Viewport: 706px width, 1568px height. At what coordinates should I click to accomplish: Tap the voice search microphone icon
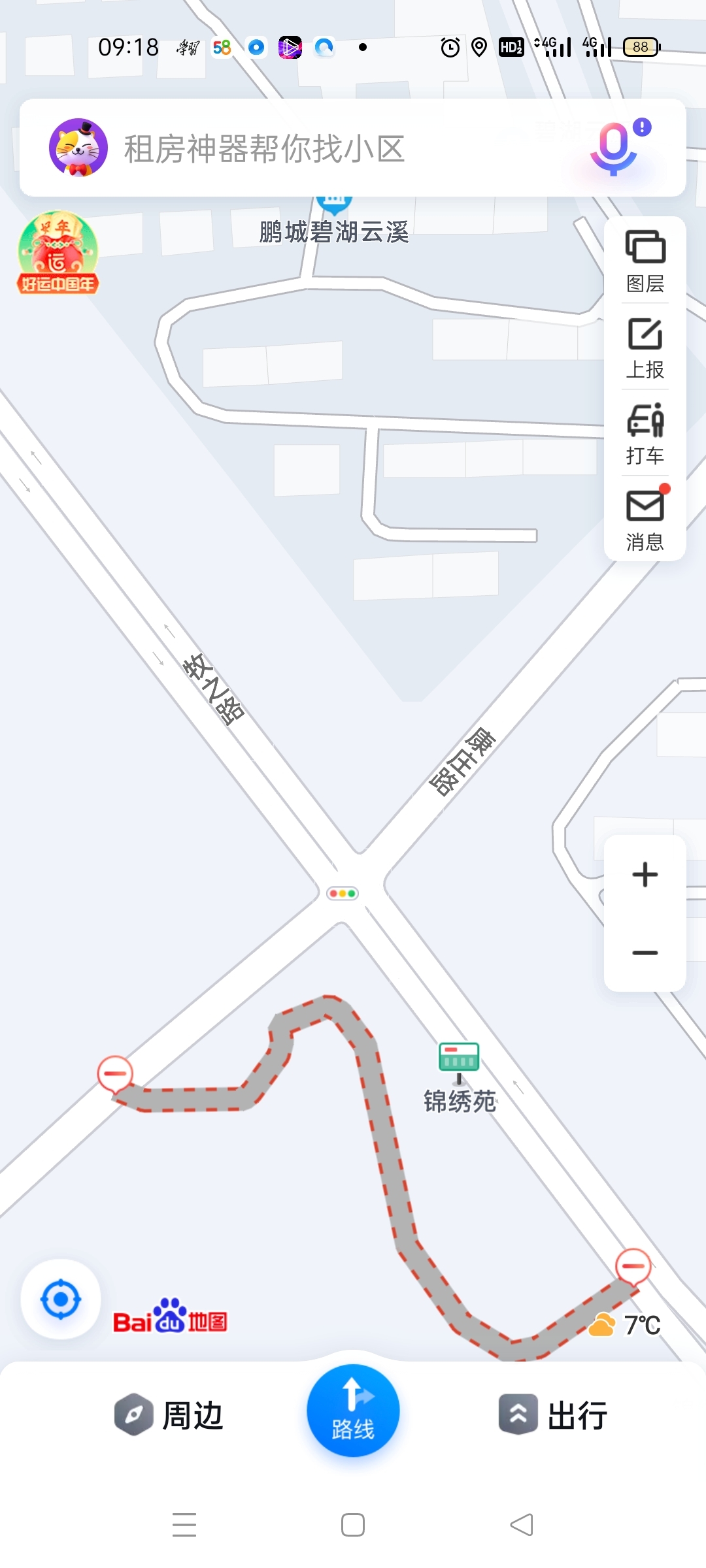coord(614,149)
